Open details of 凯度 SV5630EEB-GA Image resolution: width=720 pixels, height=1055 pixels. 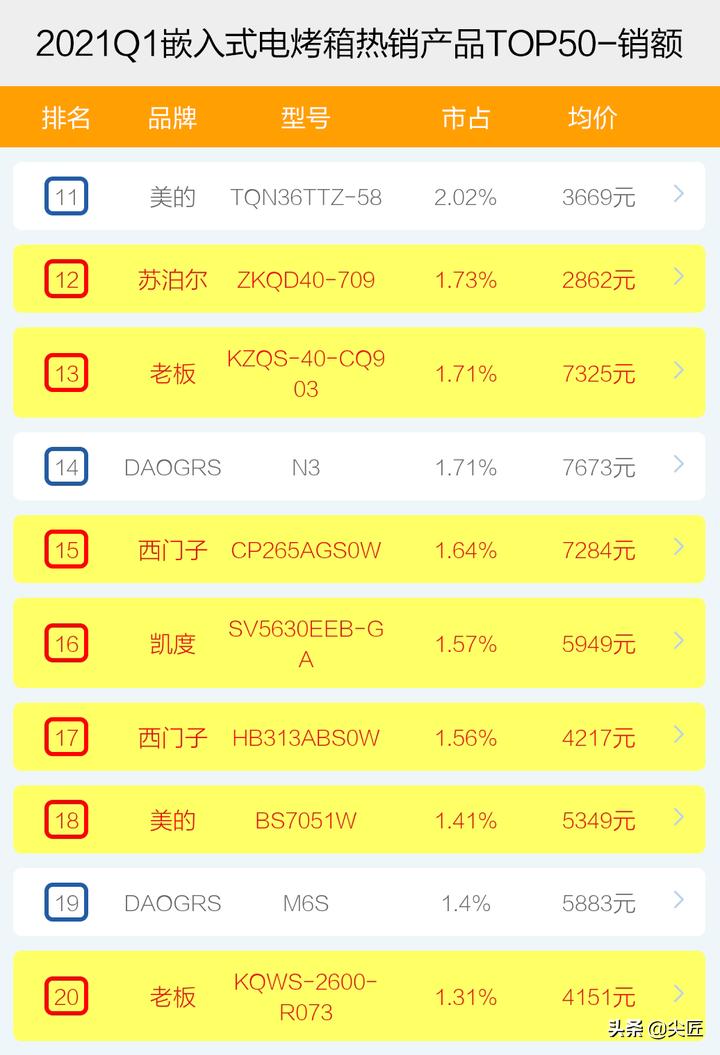click(x=360, y=643)
